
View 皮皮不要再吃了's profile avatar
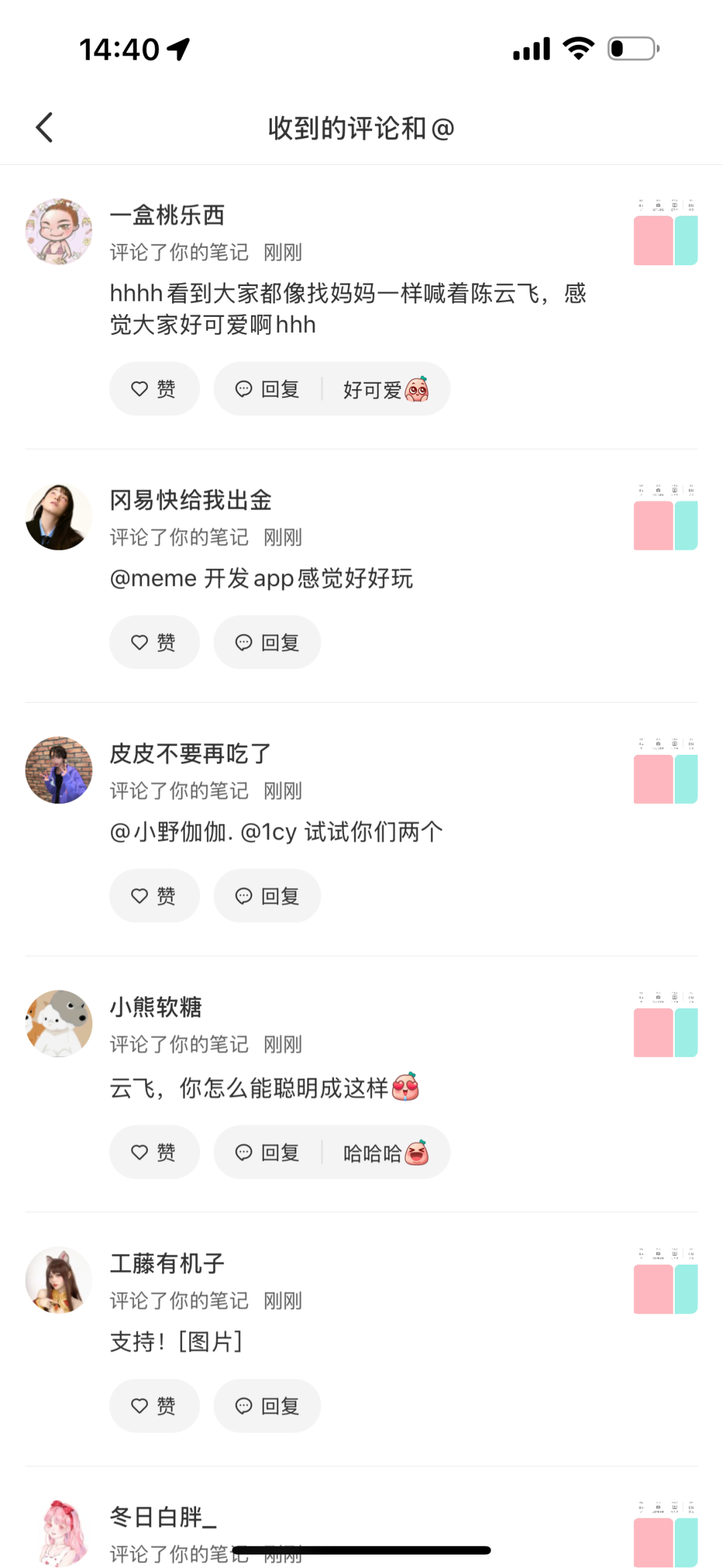[59, 770]
